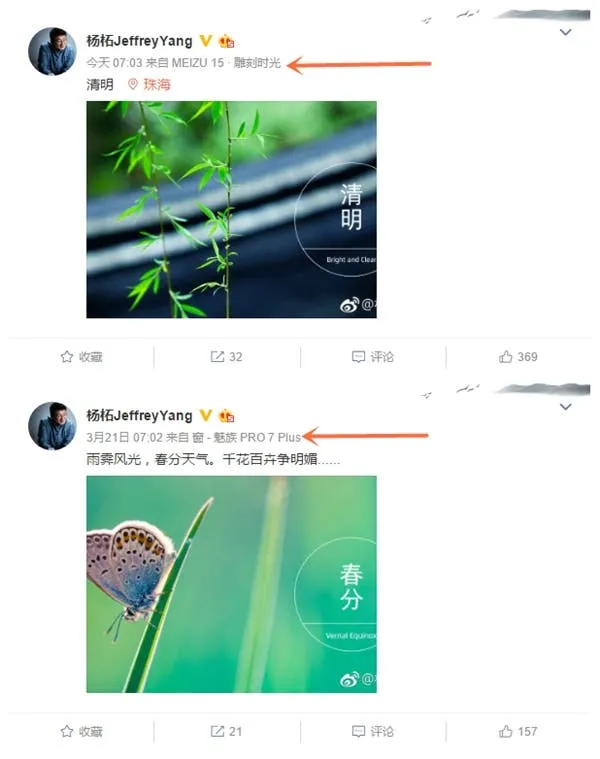
Task: Like the 清明 post with 369 likes
Action: 518,357
